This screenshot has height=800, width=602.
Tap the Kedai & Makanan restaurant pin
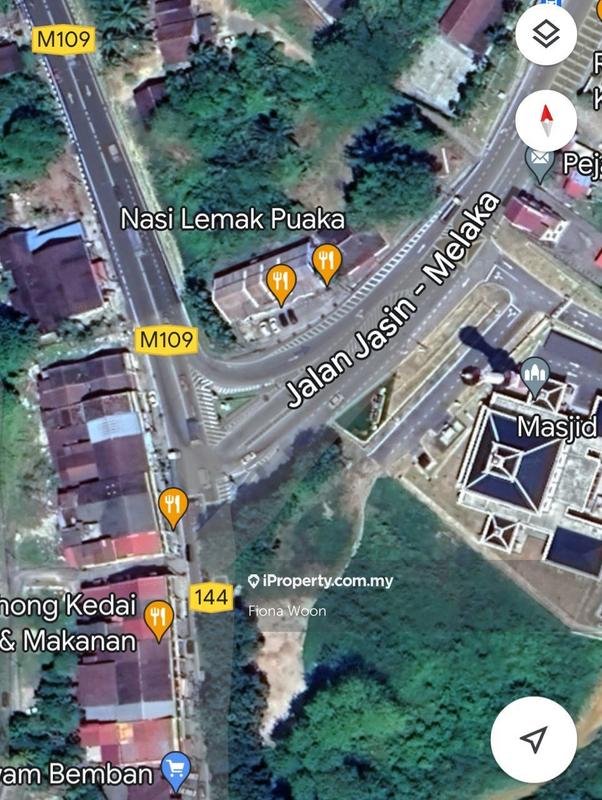click(x=158, y=619)
